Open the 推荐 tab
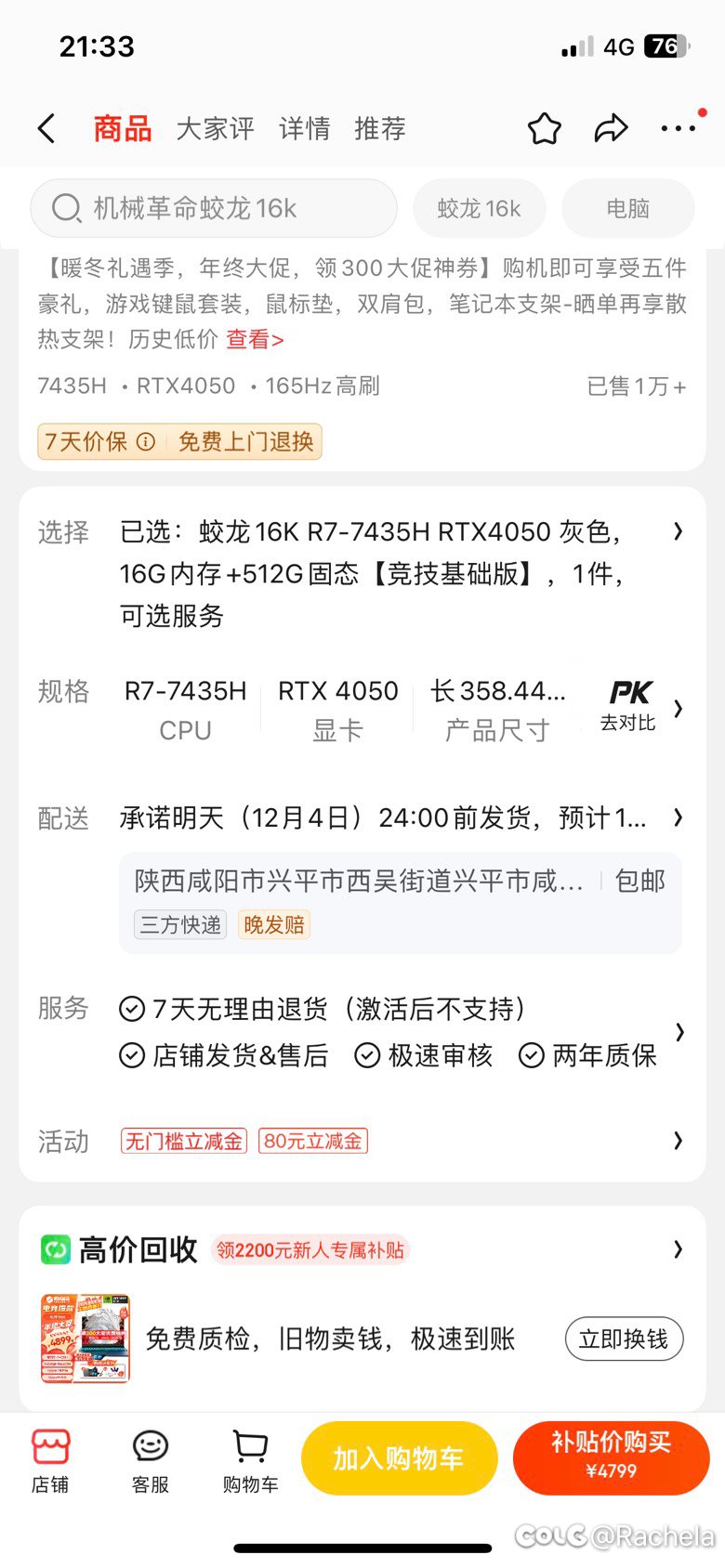 pyautogui.click(x=379, y=128)
